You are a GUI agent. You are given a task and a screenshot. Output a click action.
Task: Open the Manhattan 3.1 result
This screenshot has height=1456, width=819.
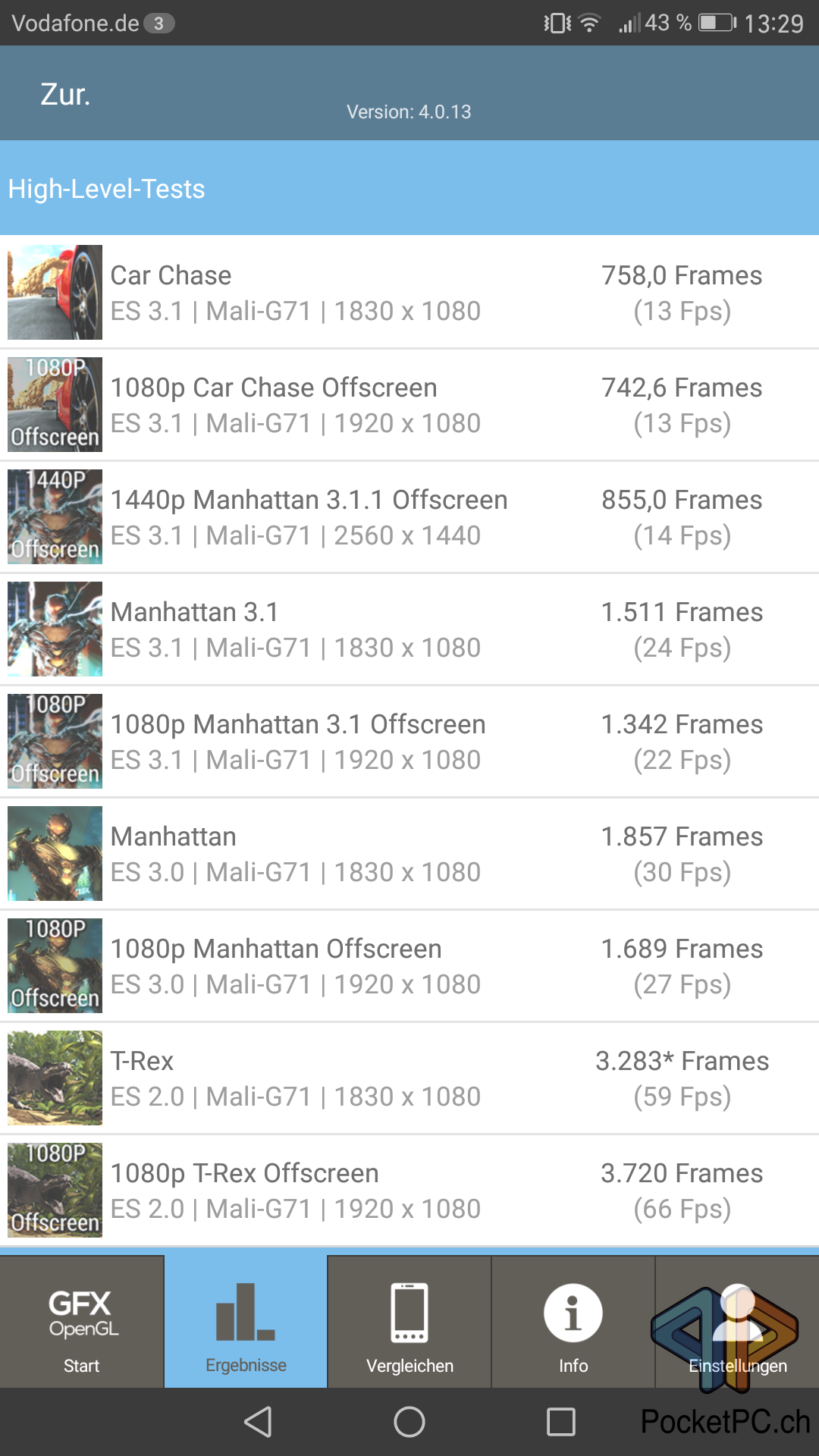pyautogui.click(x=409, y=629)
